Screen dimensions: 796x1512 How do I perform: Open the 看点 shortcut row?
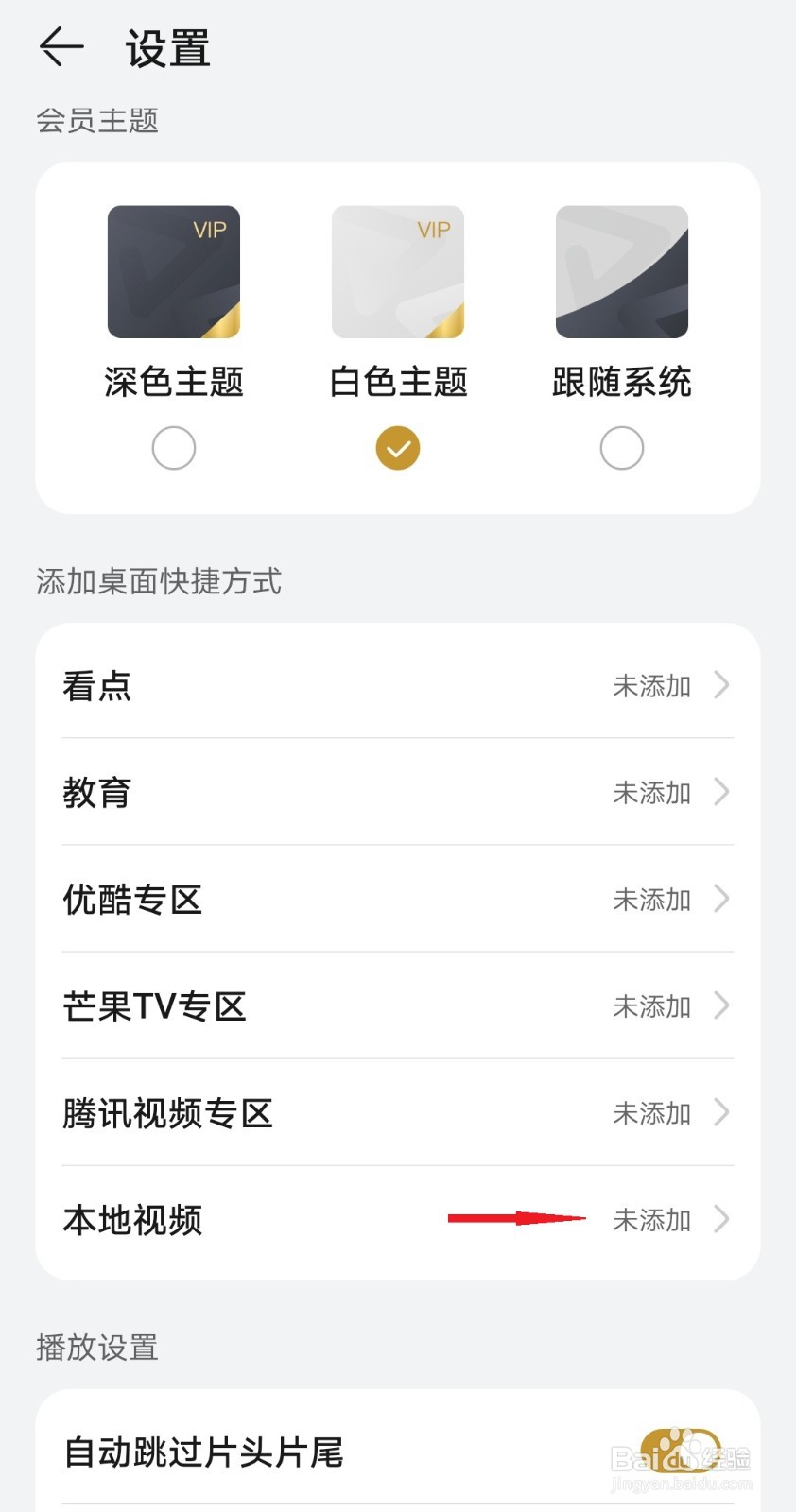[x=397, y=685]
